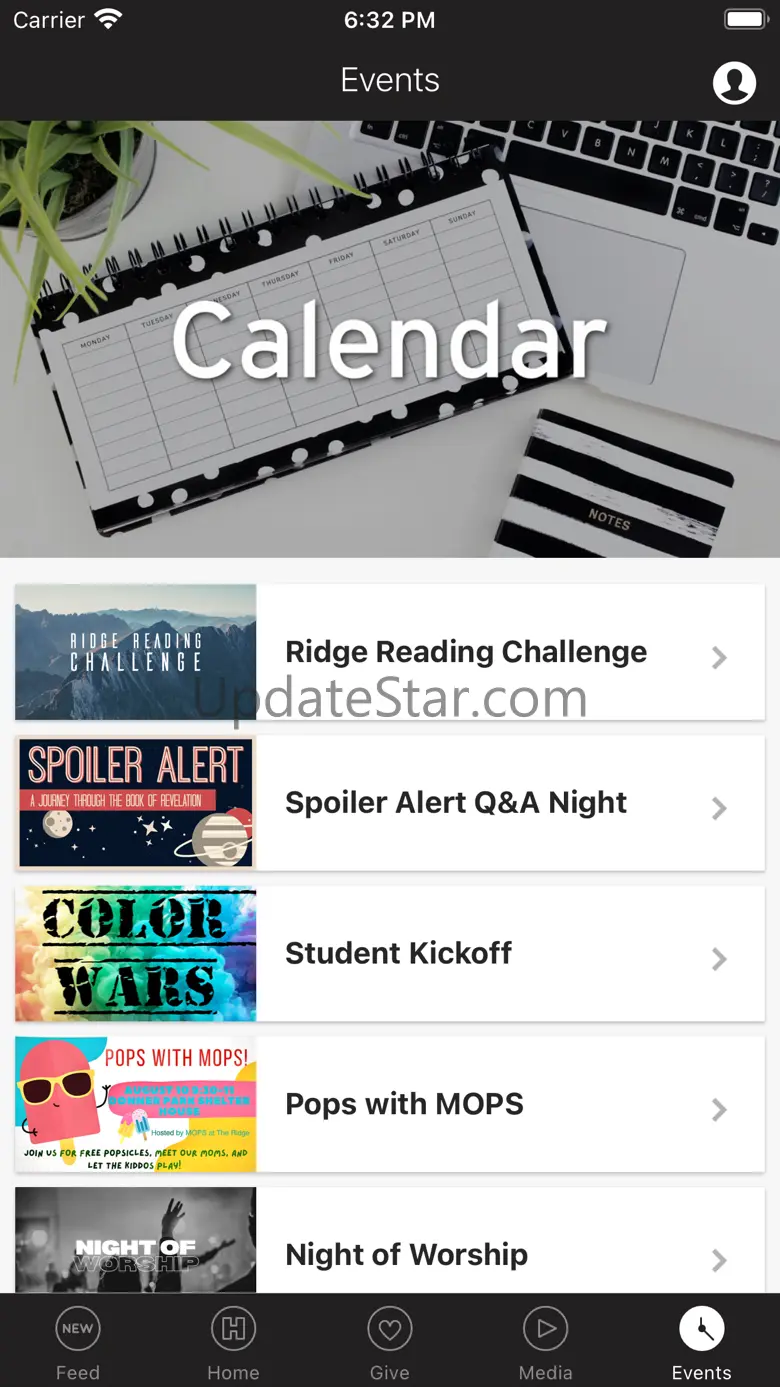Switch to the Media tab

(546, 1342)
